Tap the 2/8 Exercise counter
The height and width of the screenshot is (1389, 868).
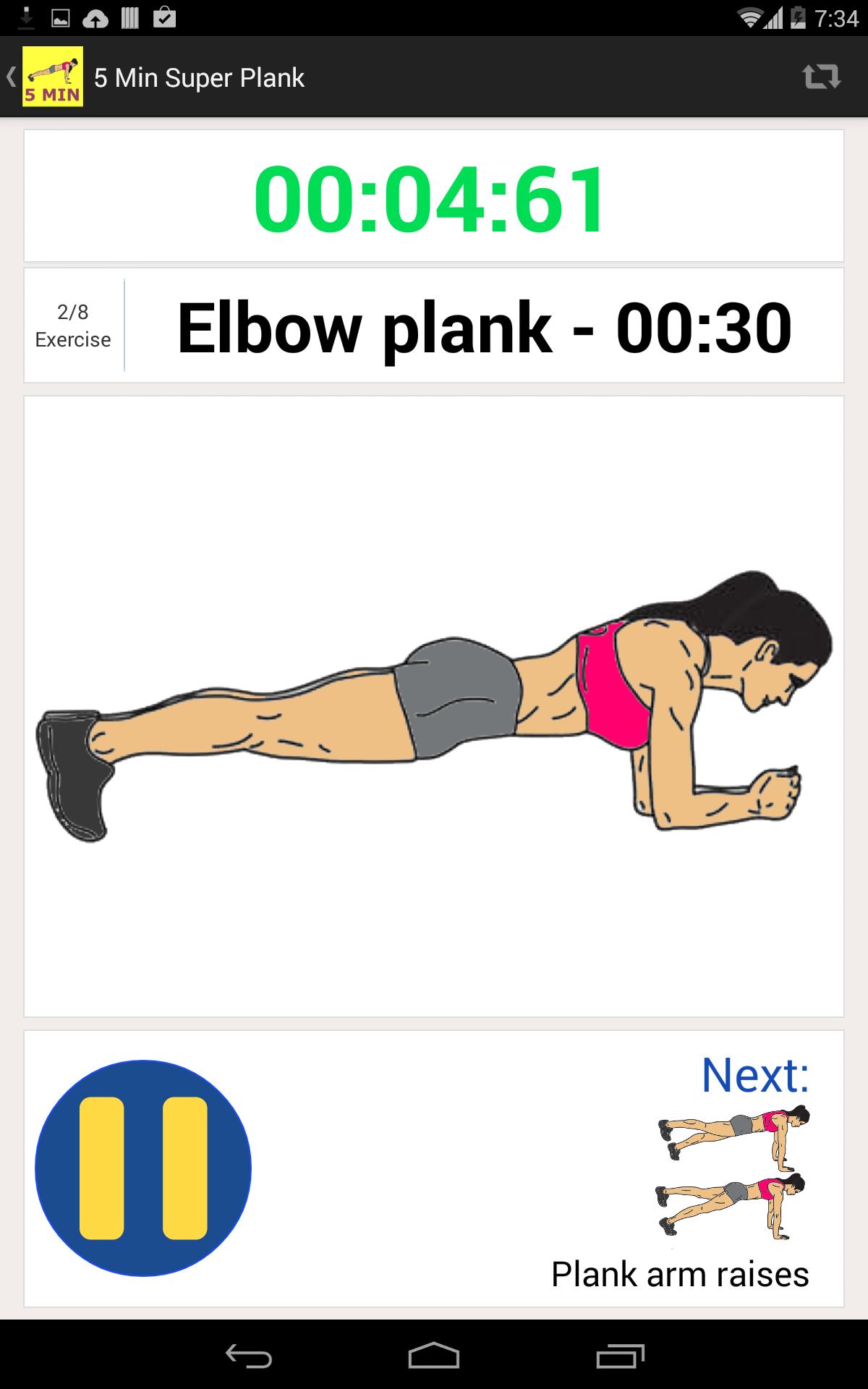72,326
